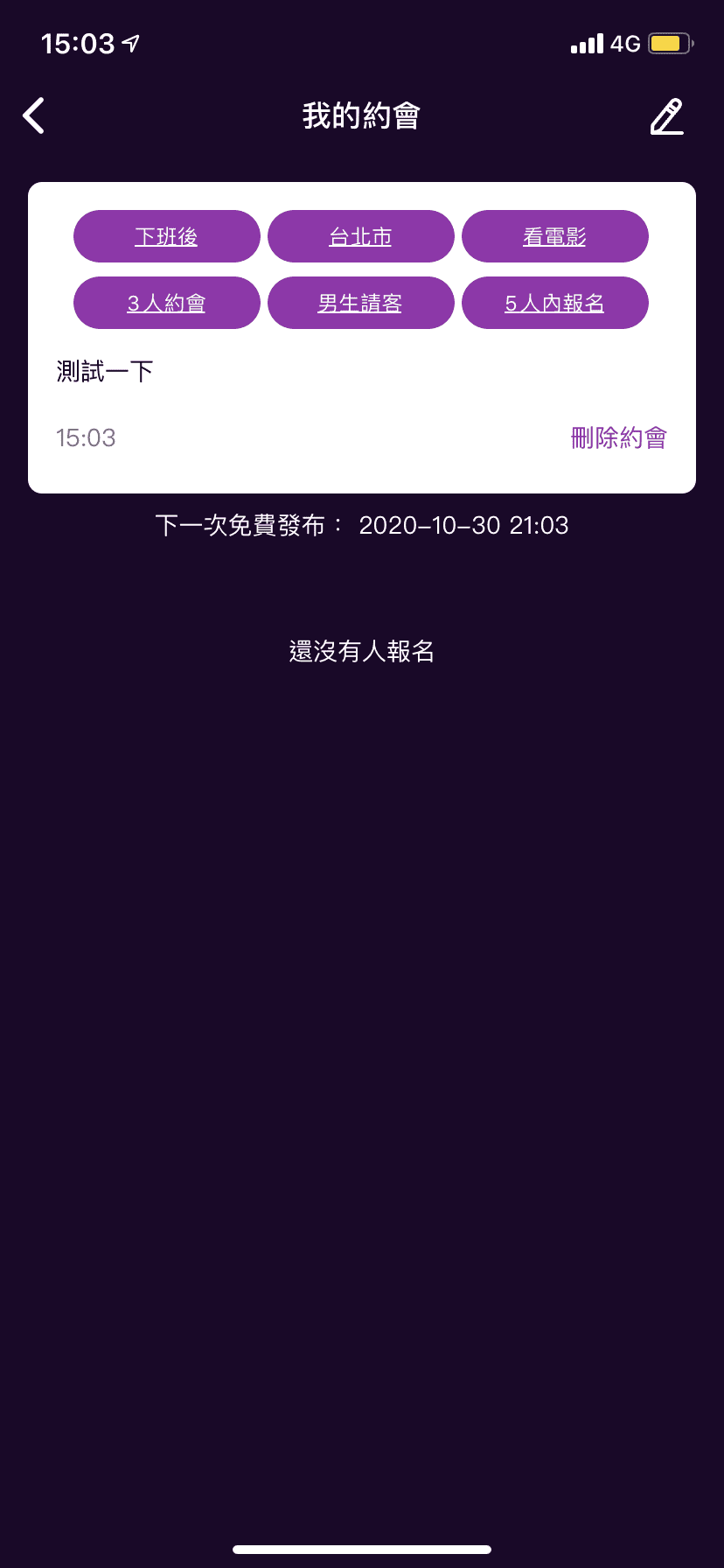Tap the 還沒有人報名 message
This screenshot has width=724, height=1568.
point(361,651)
